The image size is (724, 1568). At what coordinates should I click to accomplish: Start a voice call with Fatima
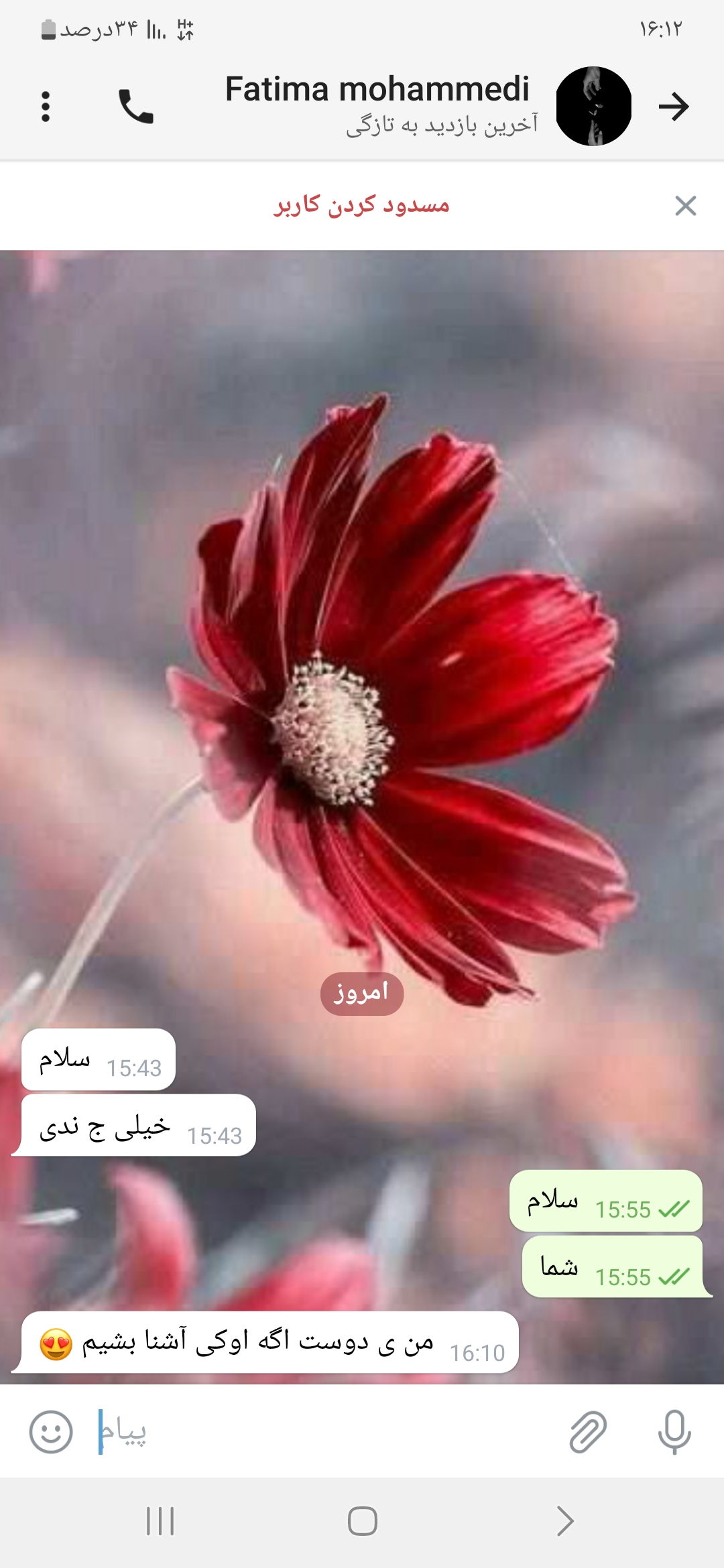tap(136, 107)
